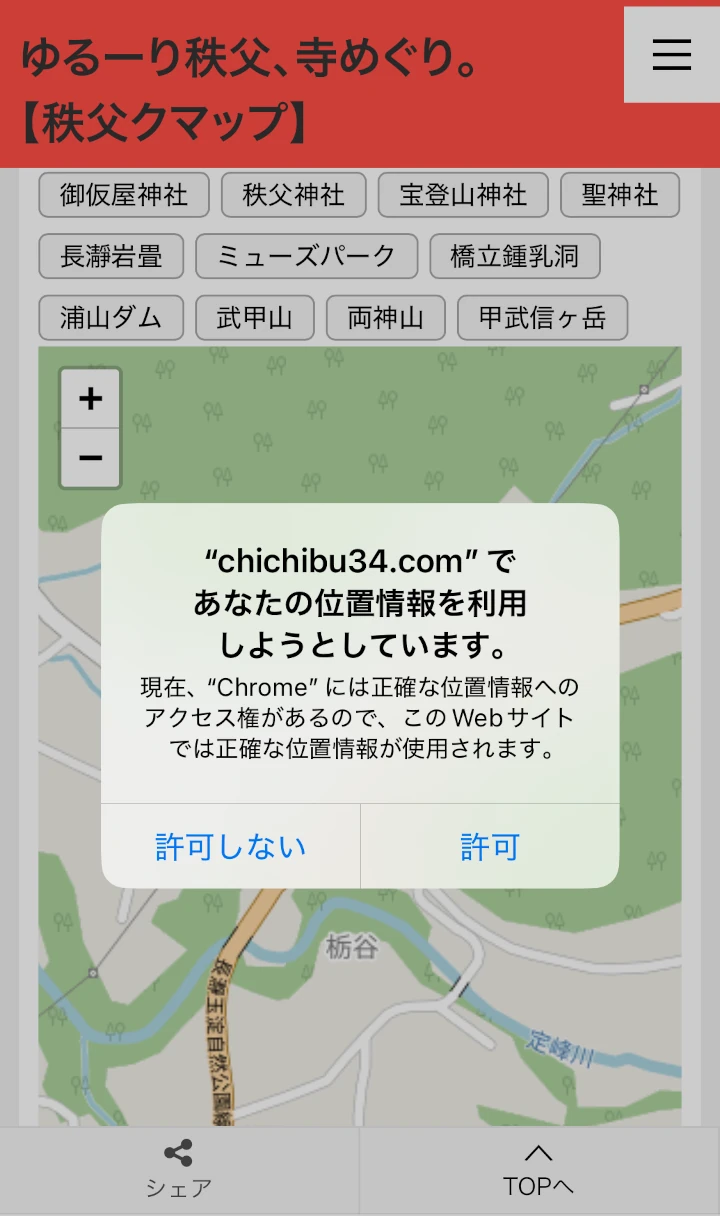720x1216 pixels.
Task: Zoom out on the map with minus control
Action: (x=89, y=458)
